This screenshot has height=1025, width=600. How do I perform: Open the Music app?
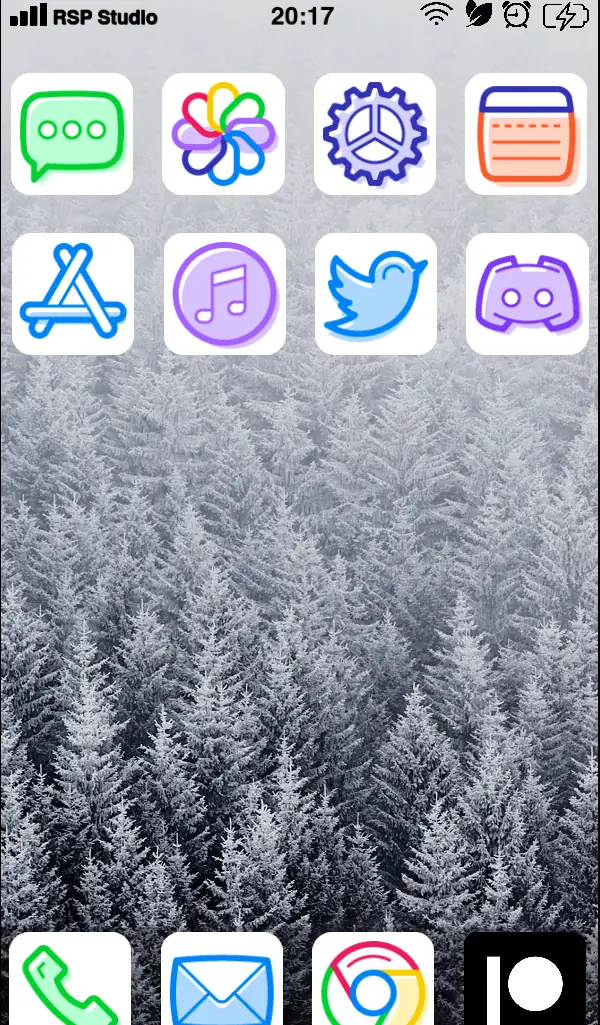224,294
